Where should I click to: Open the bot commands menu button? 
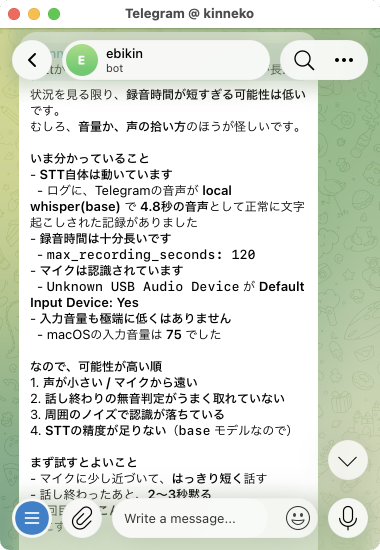click(x=32, y=518)
